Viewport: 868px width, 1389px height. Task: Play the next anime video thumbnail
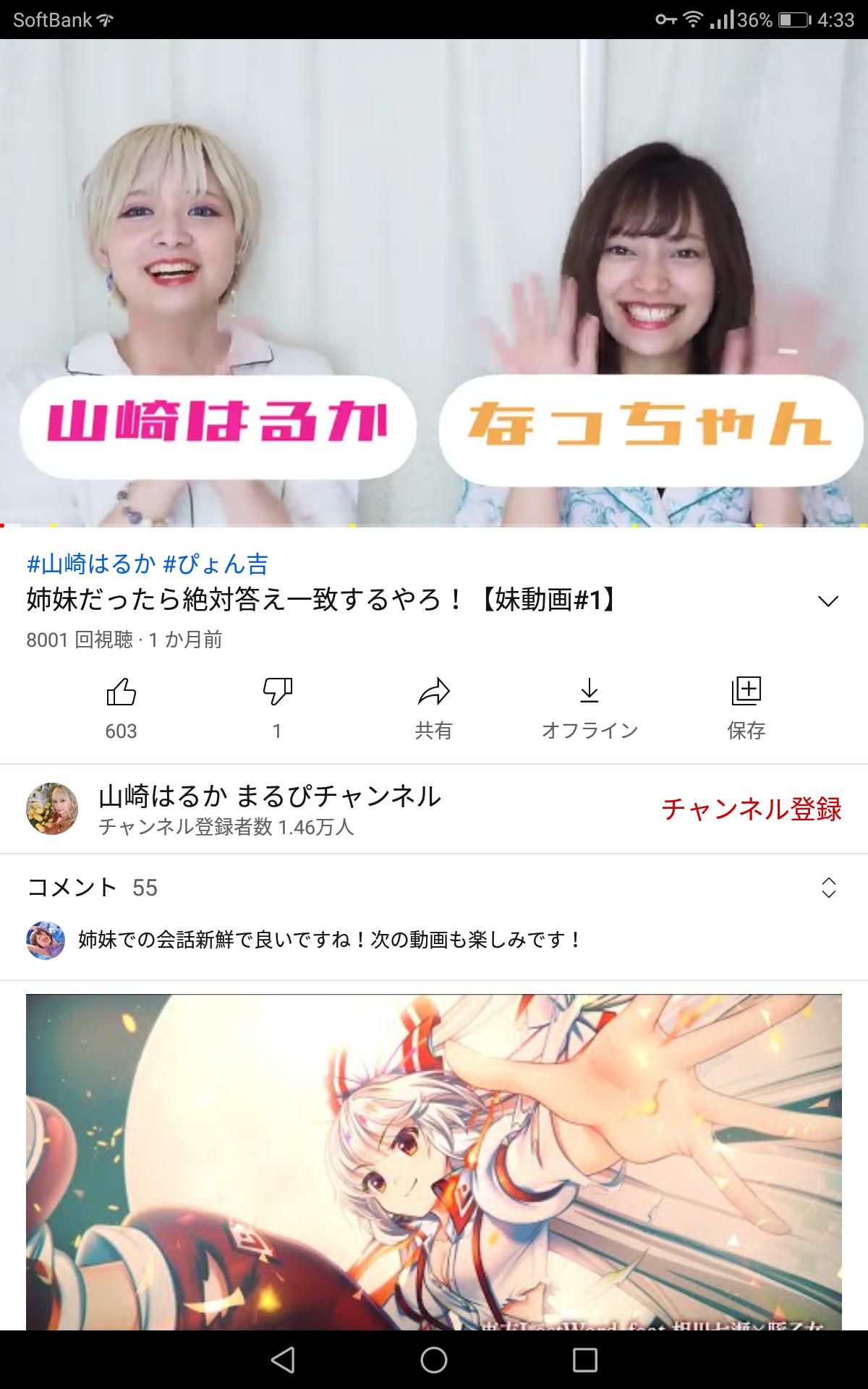tap(434, 1157)
